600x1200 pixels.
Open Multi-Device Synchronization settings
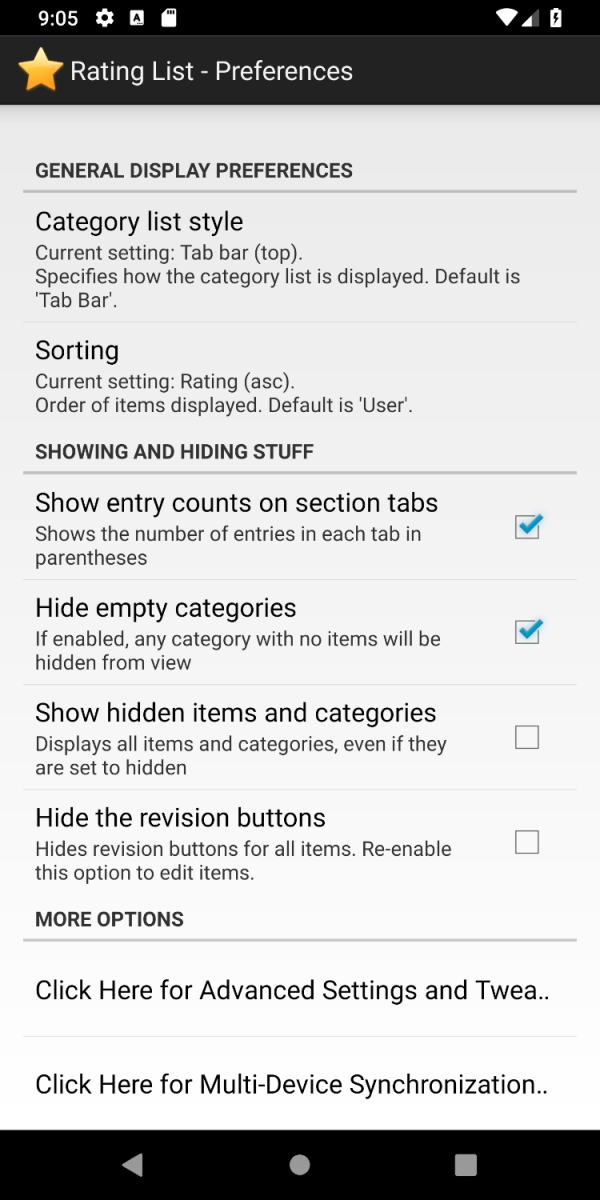point(300,1084)
